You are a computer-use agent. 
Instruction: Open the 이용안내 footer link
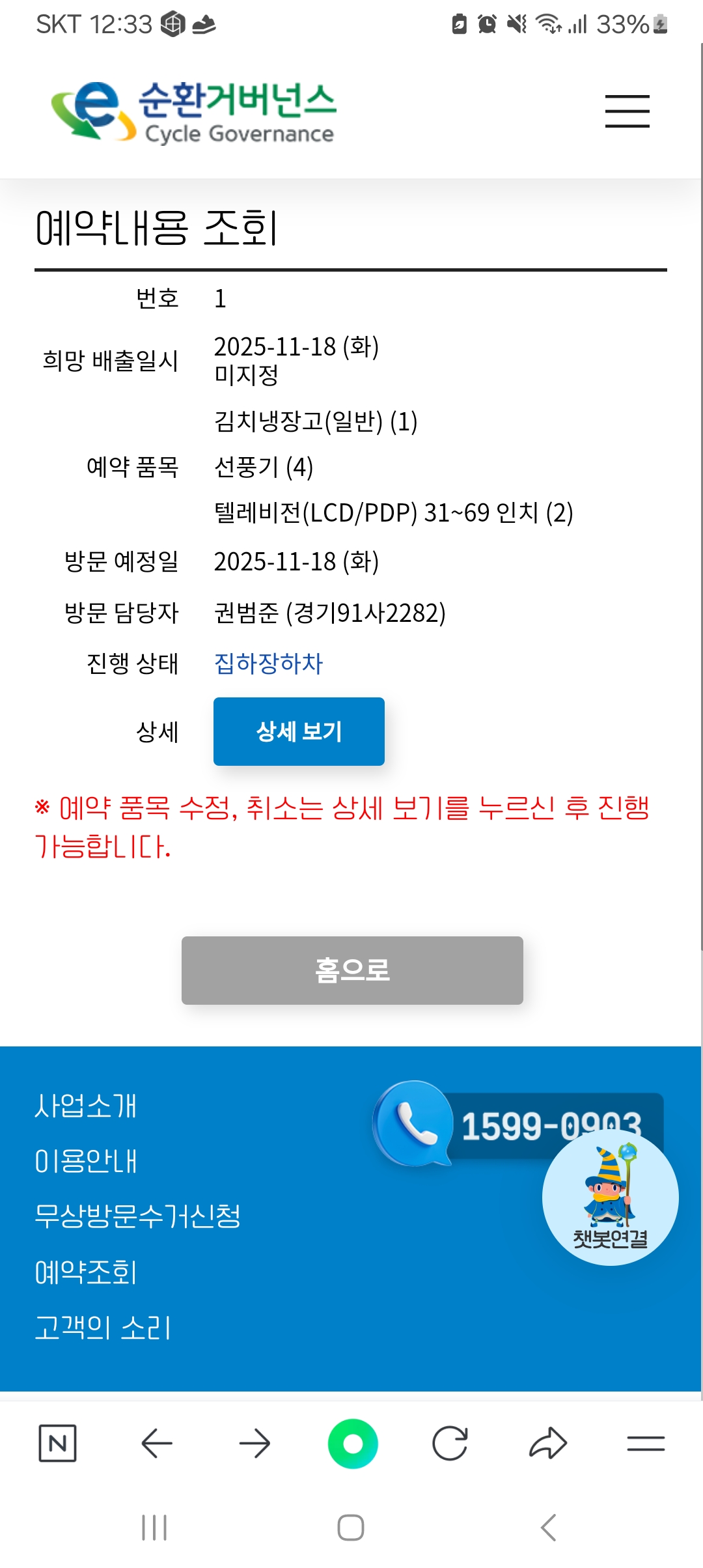point(85,1161)
